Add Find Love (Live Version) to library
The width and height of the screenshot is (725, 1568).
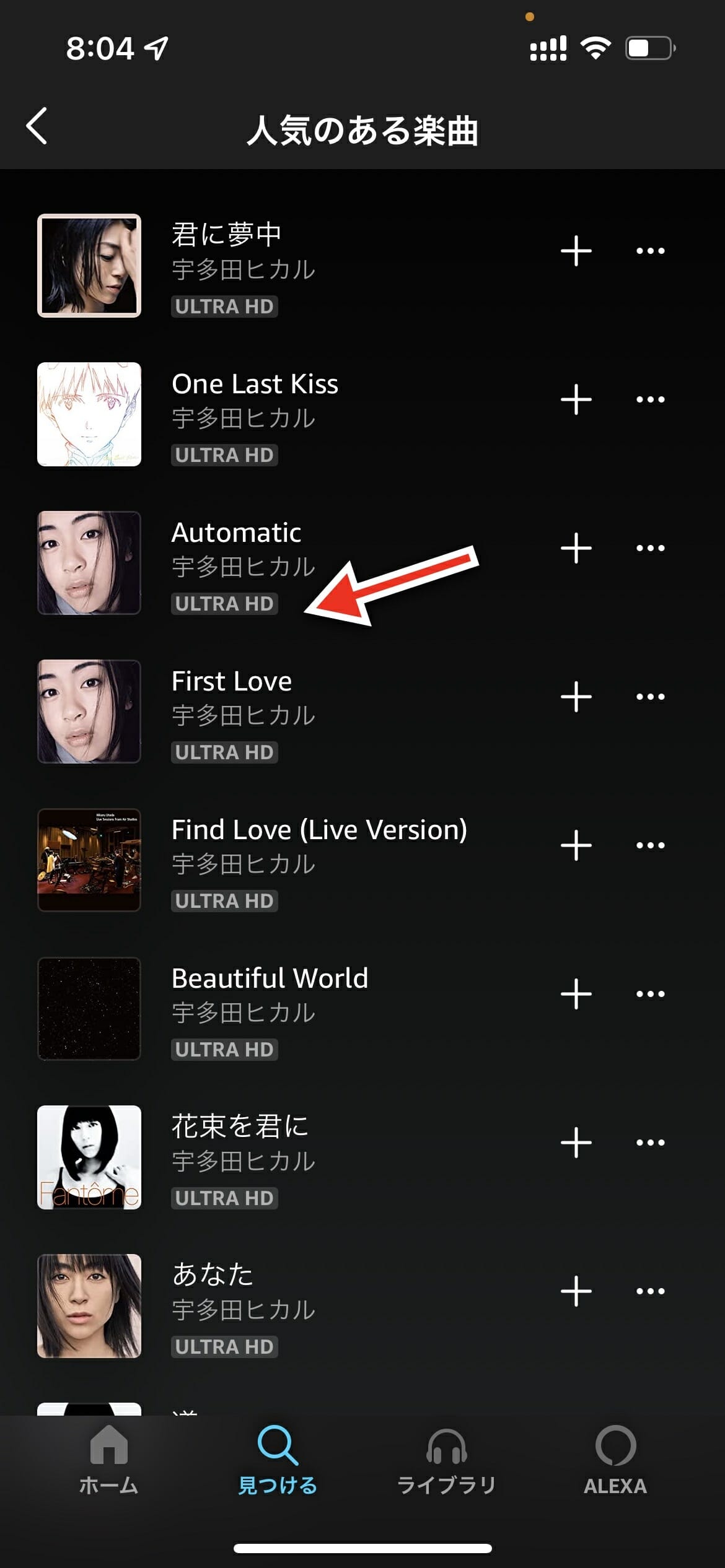(576, 845)
